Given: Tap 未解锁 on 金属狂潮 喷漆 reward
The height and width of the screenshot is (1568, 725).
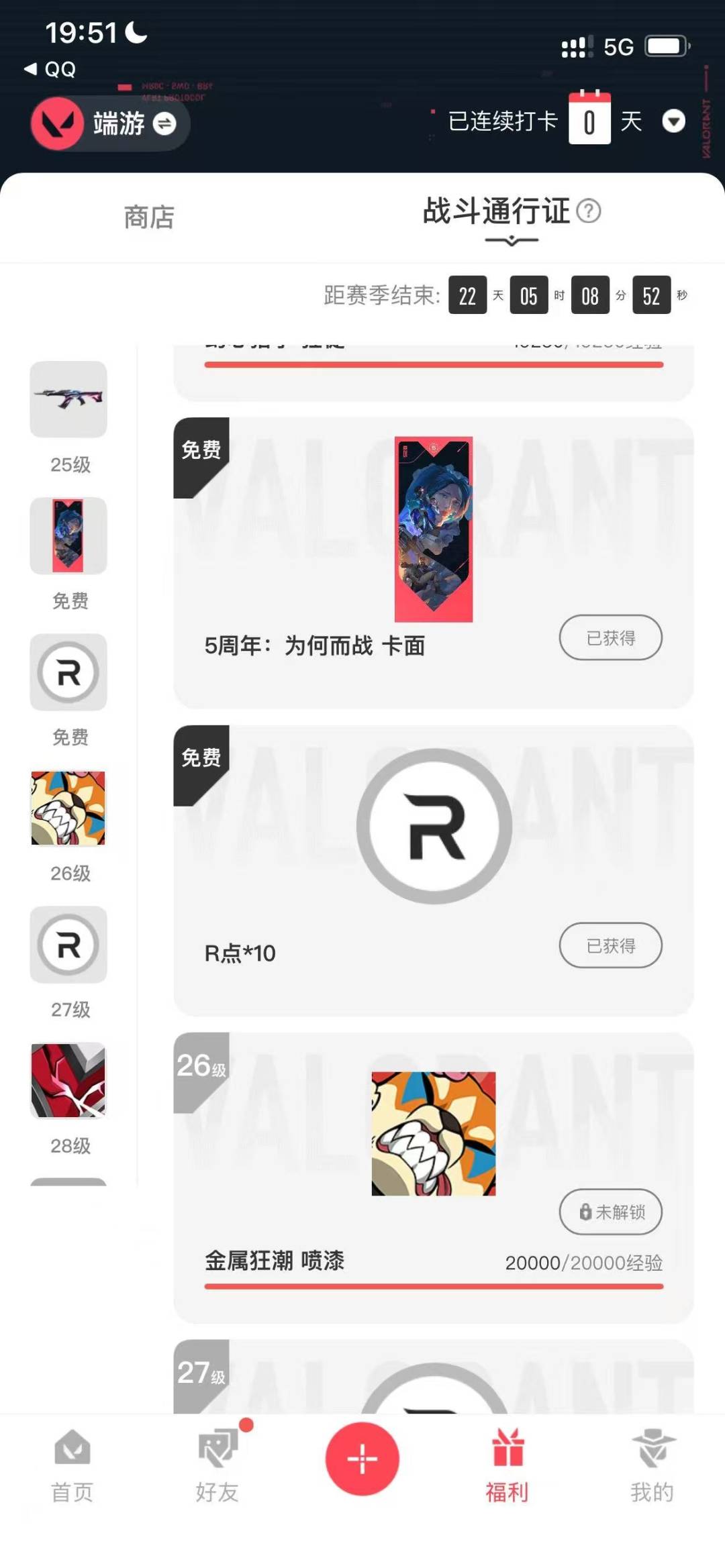Looking at the screenshot, I should click(610, 1212).
